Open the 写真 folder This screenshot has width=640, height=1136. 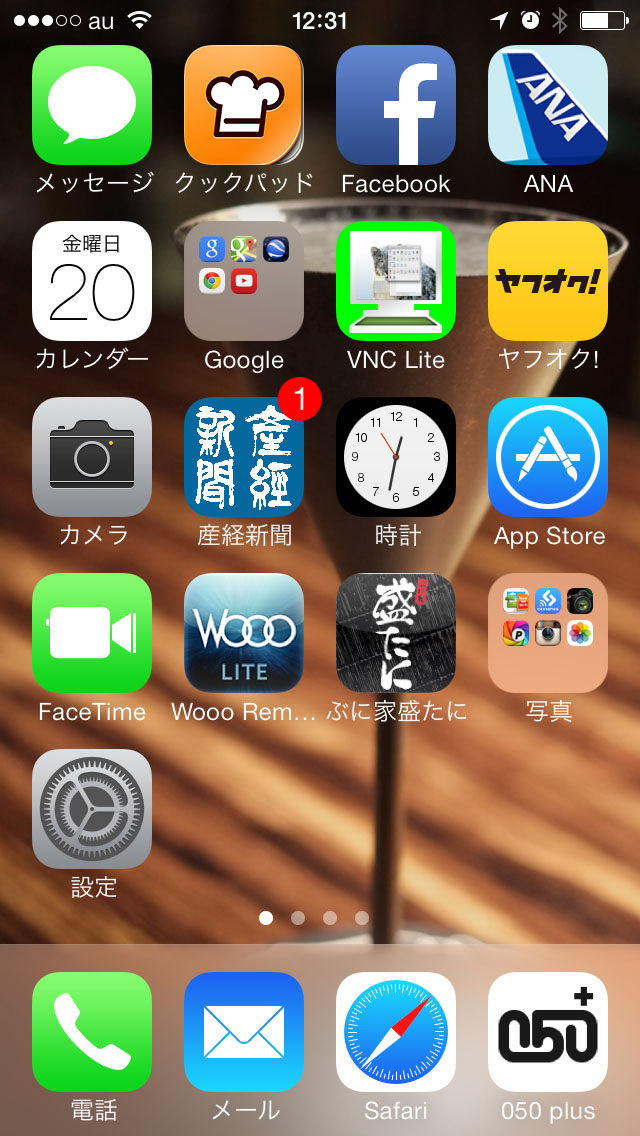tap(548, 633)
